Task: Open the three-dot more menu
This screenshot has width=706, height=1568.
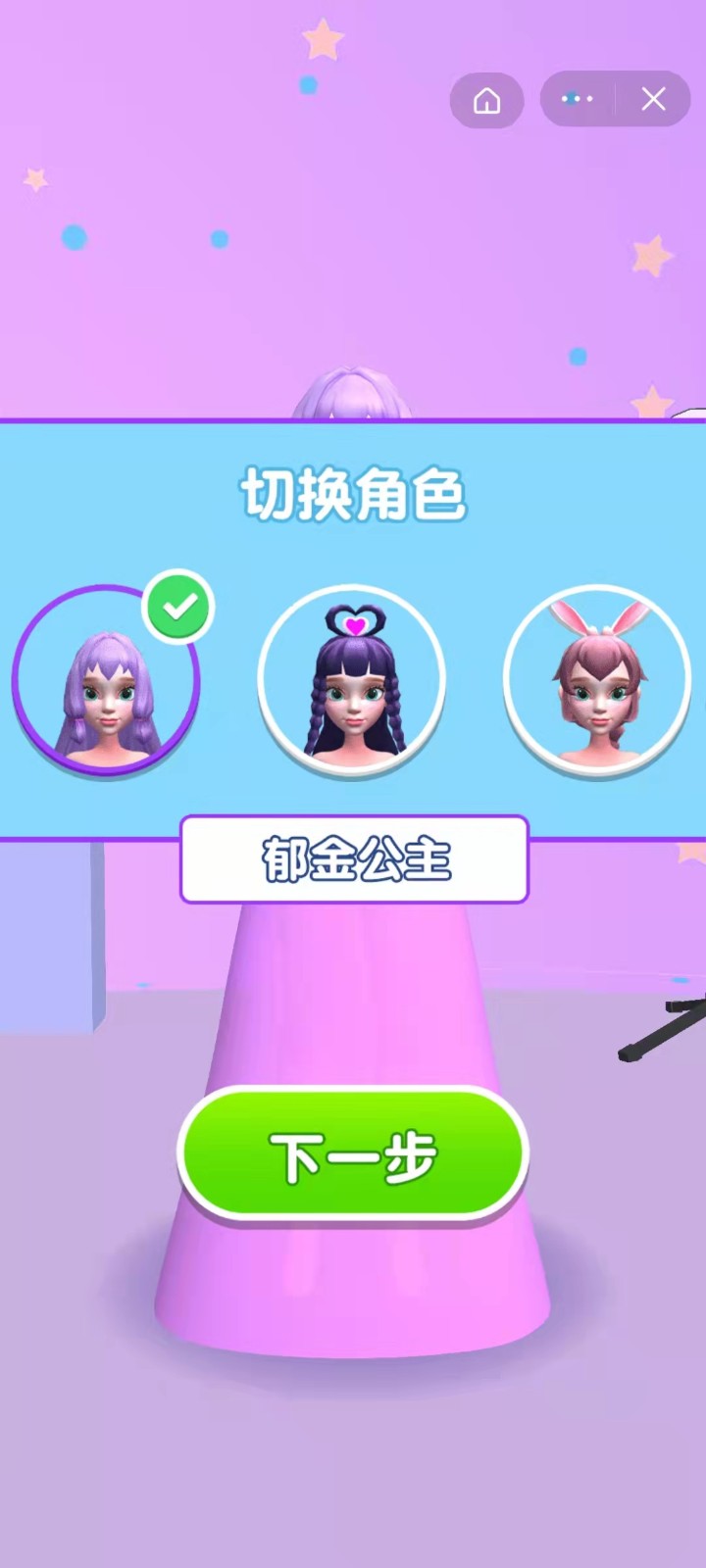Action: [577, 99]
